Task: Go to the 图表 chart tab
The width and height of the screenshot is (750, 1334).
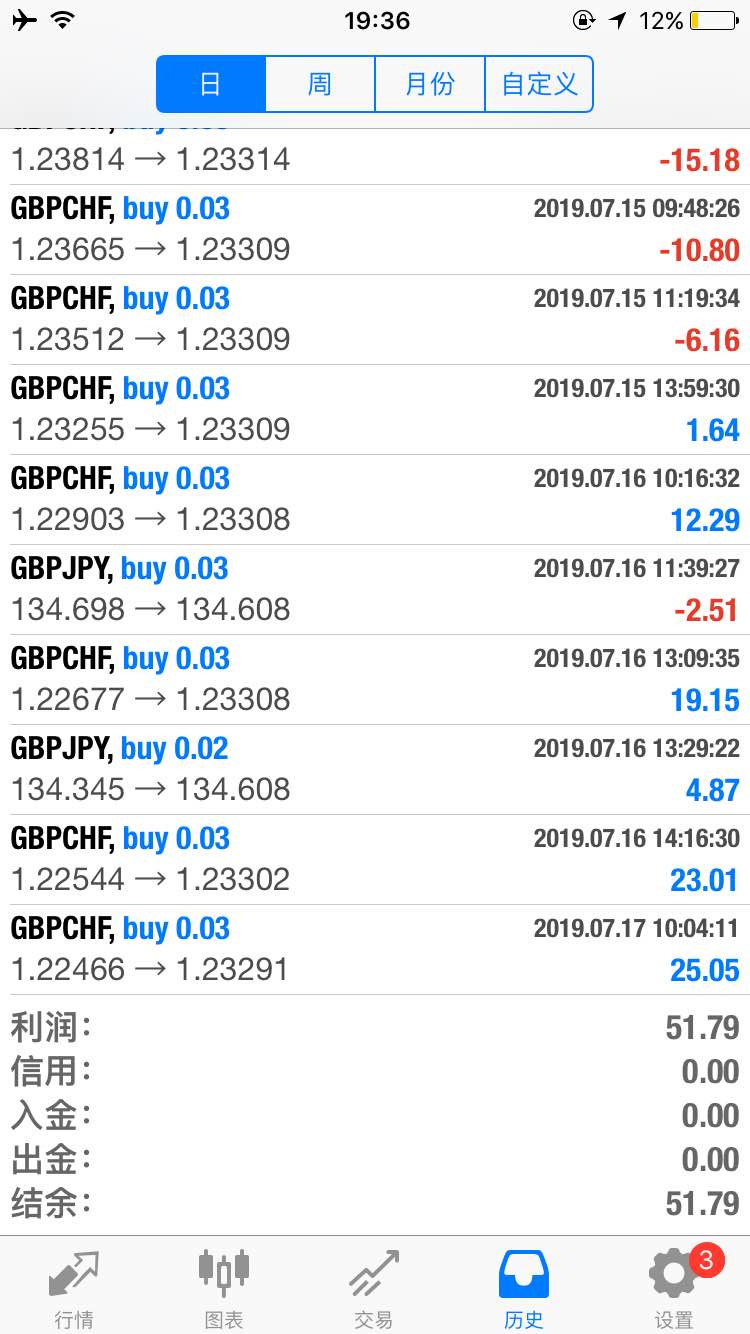Action: coord(224,1286)
